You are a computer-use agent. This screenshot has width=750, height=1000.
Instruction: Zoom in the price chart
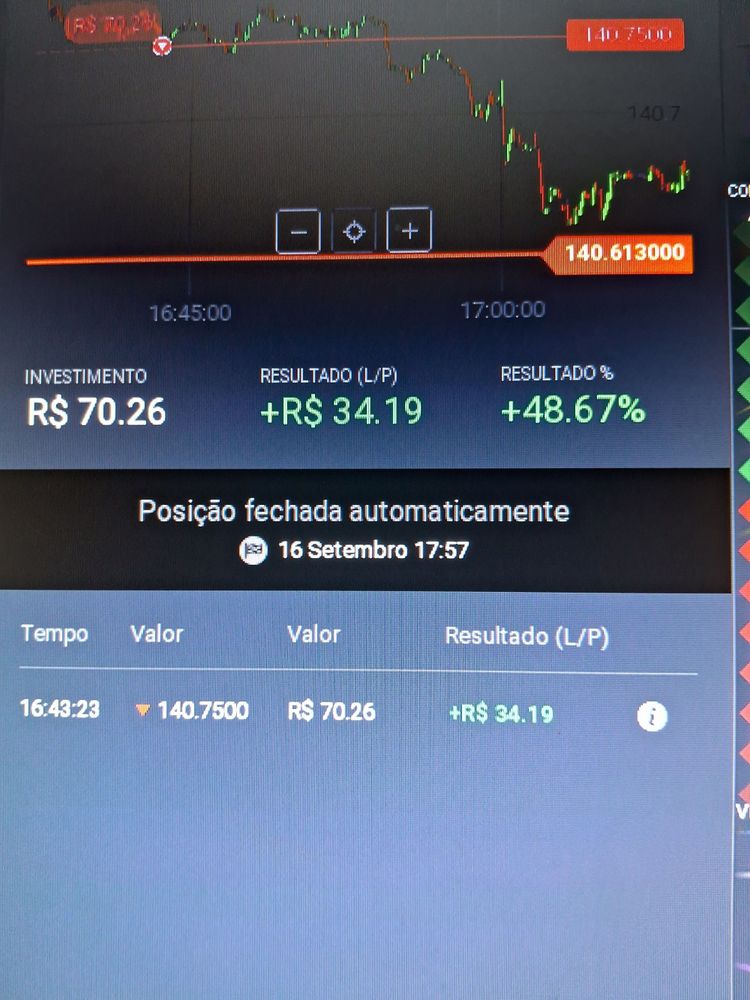point(409,232)
